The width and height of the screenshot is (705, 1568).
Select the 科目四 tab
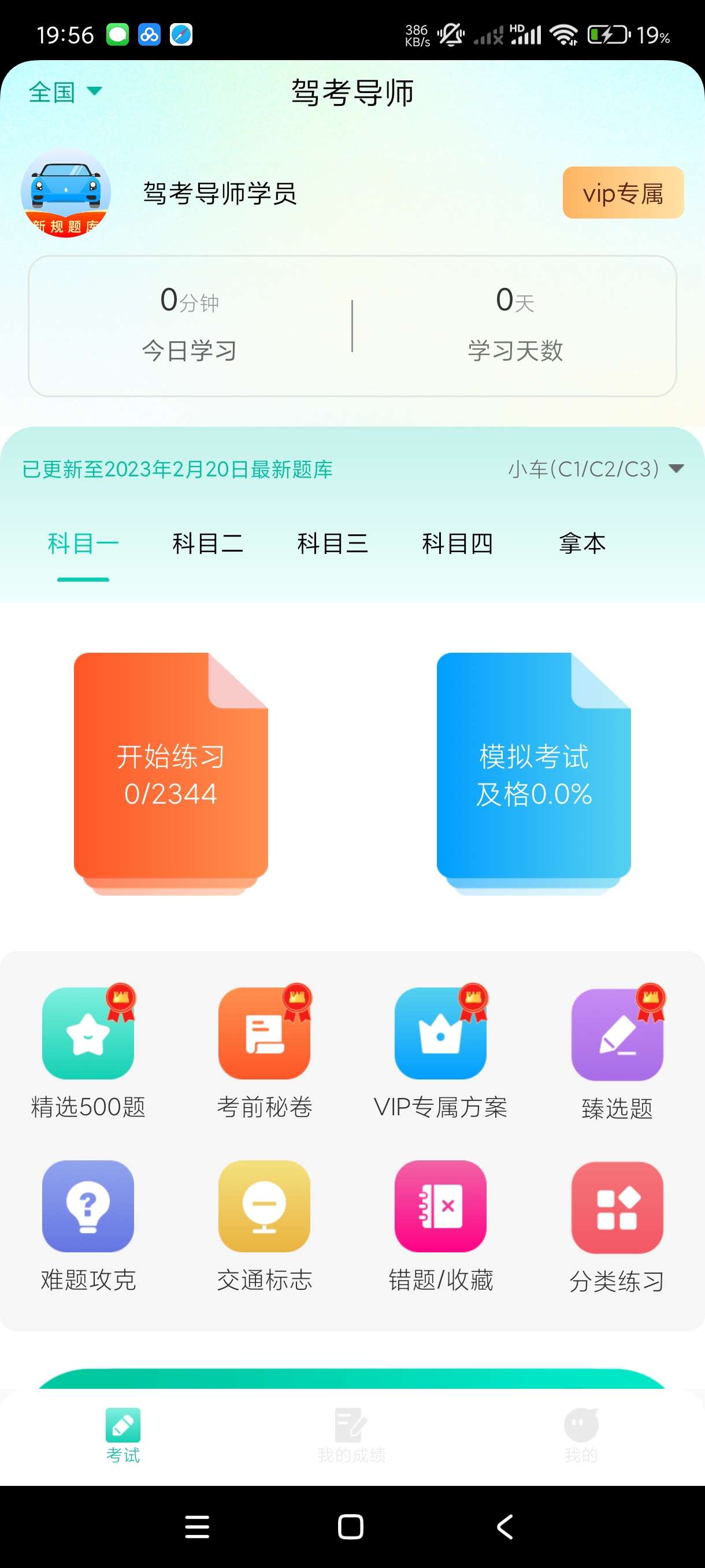(458, 543)
